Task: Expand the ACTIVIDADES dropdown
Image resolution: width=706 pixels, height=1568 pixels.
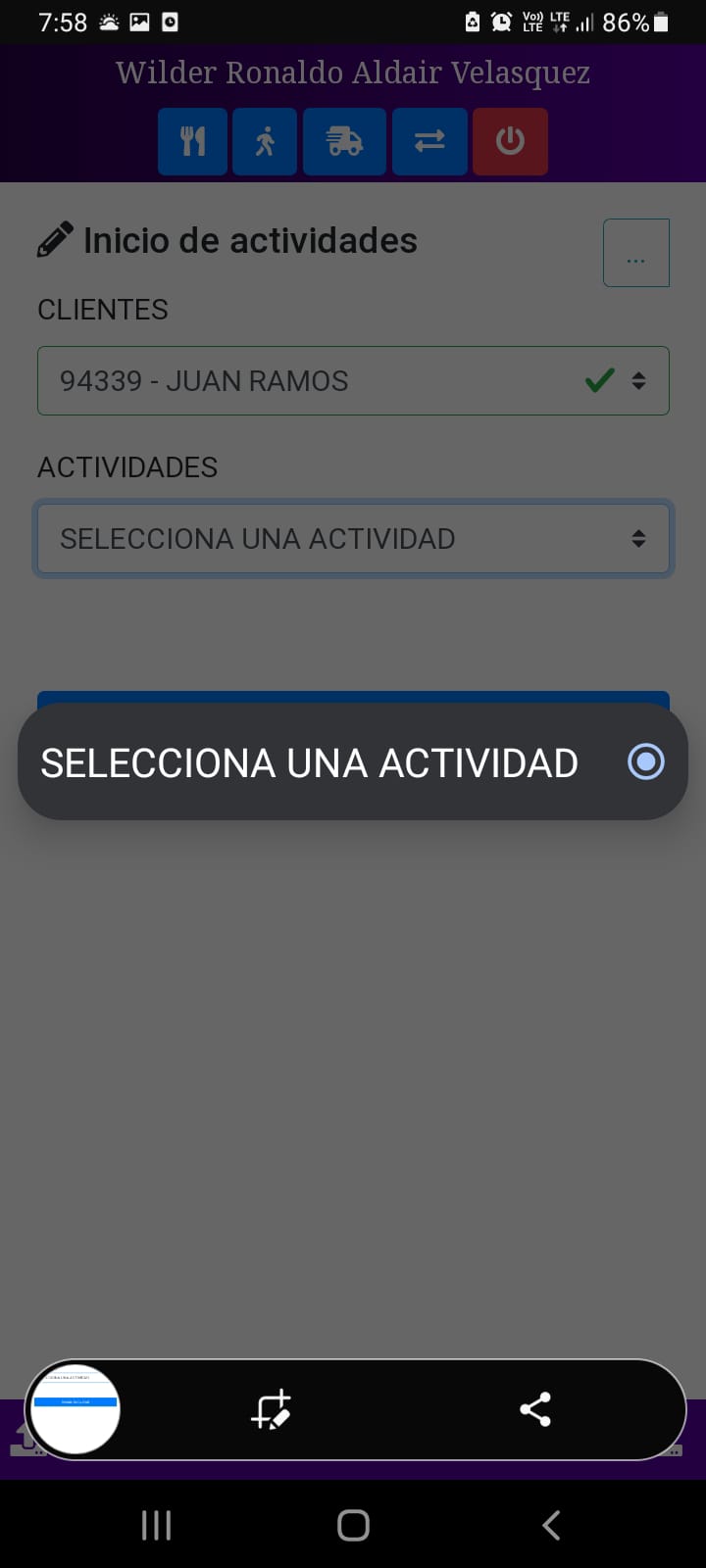Action: point(353,538)
